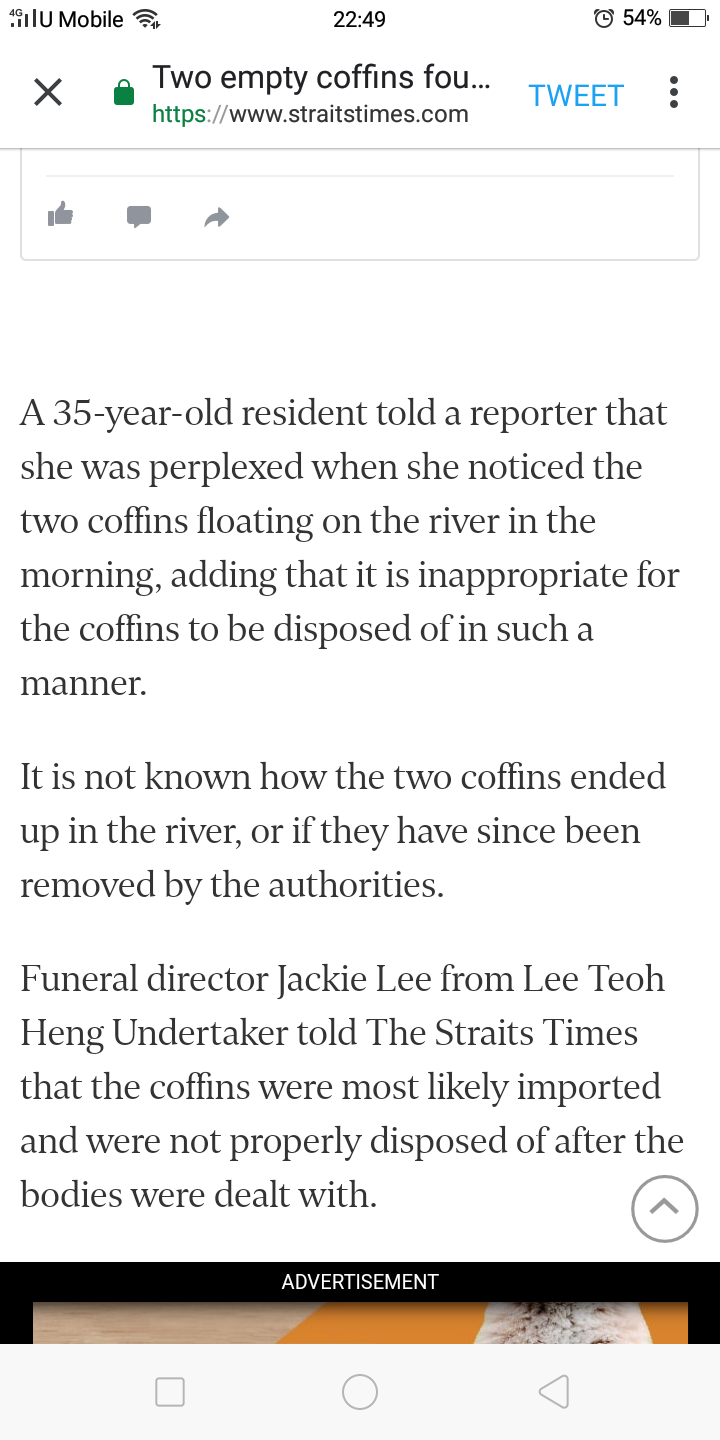This screenshot has height=1440, width=720.
Task: Tap the TWEET button
Action: click(576, 95)
